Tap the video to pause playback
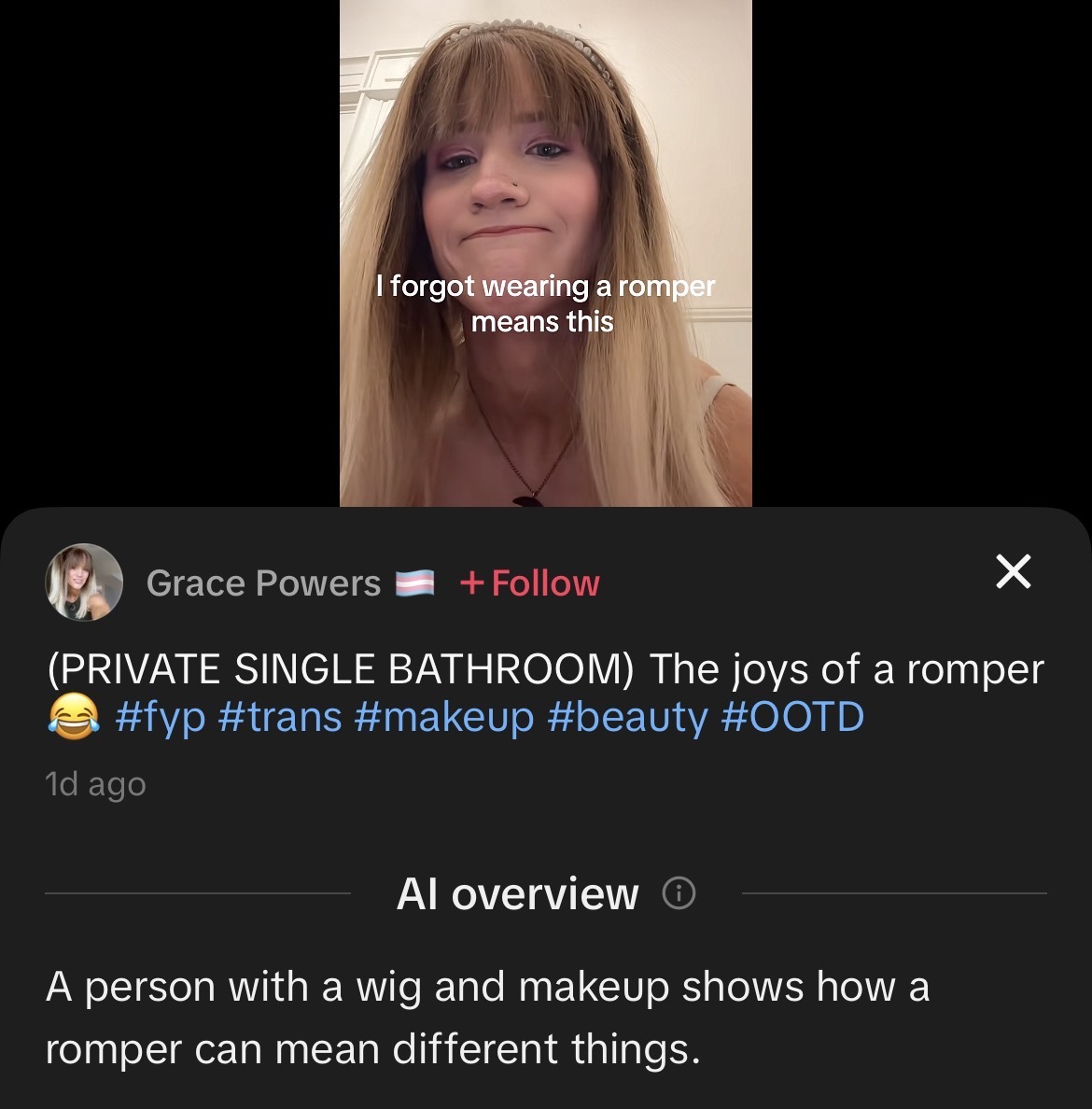 tap(545, 187)
